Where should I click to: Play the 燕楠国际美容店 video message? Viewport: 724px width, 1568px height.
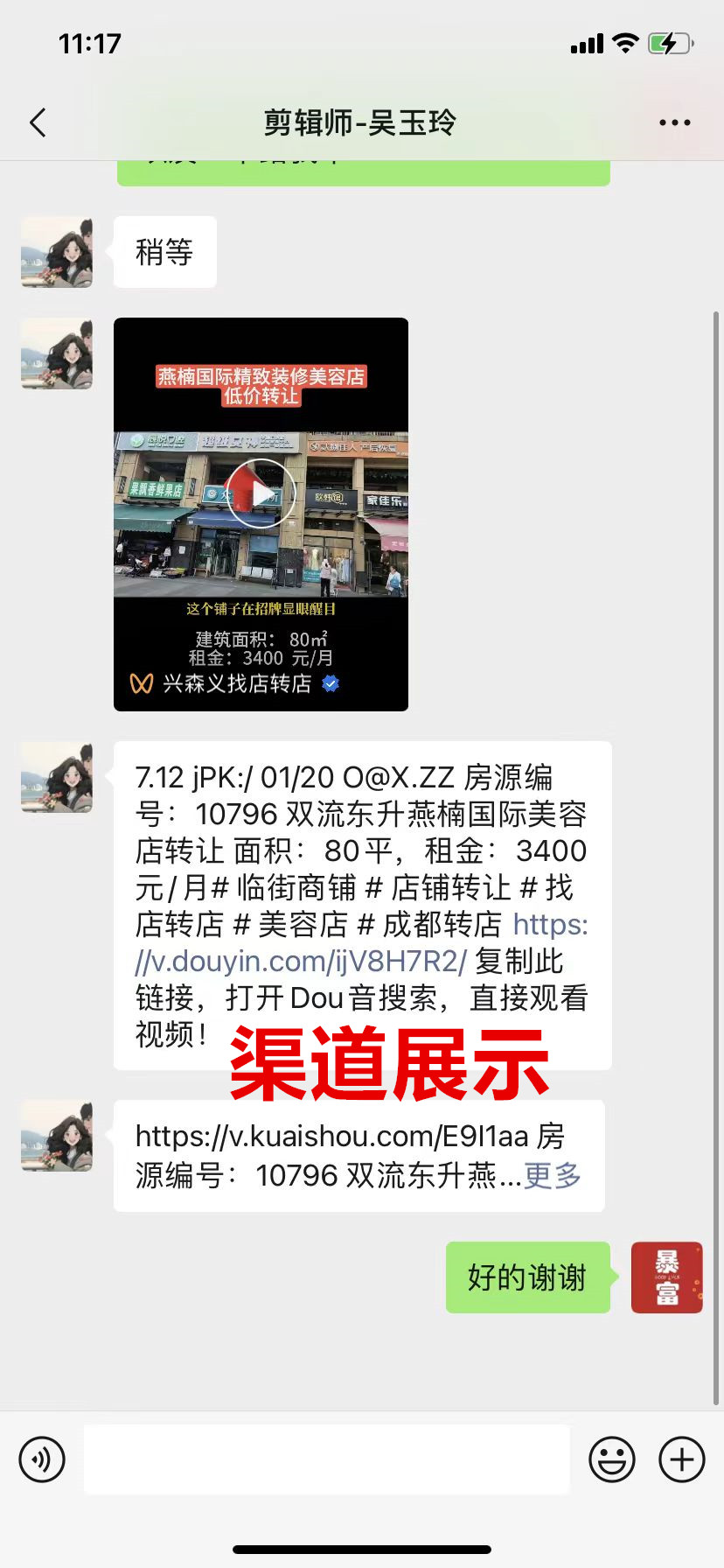(x=261, y=494)
